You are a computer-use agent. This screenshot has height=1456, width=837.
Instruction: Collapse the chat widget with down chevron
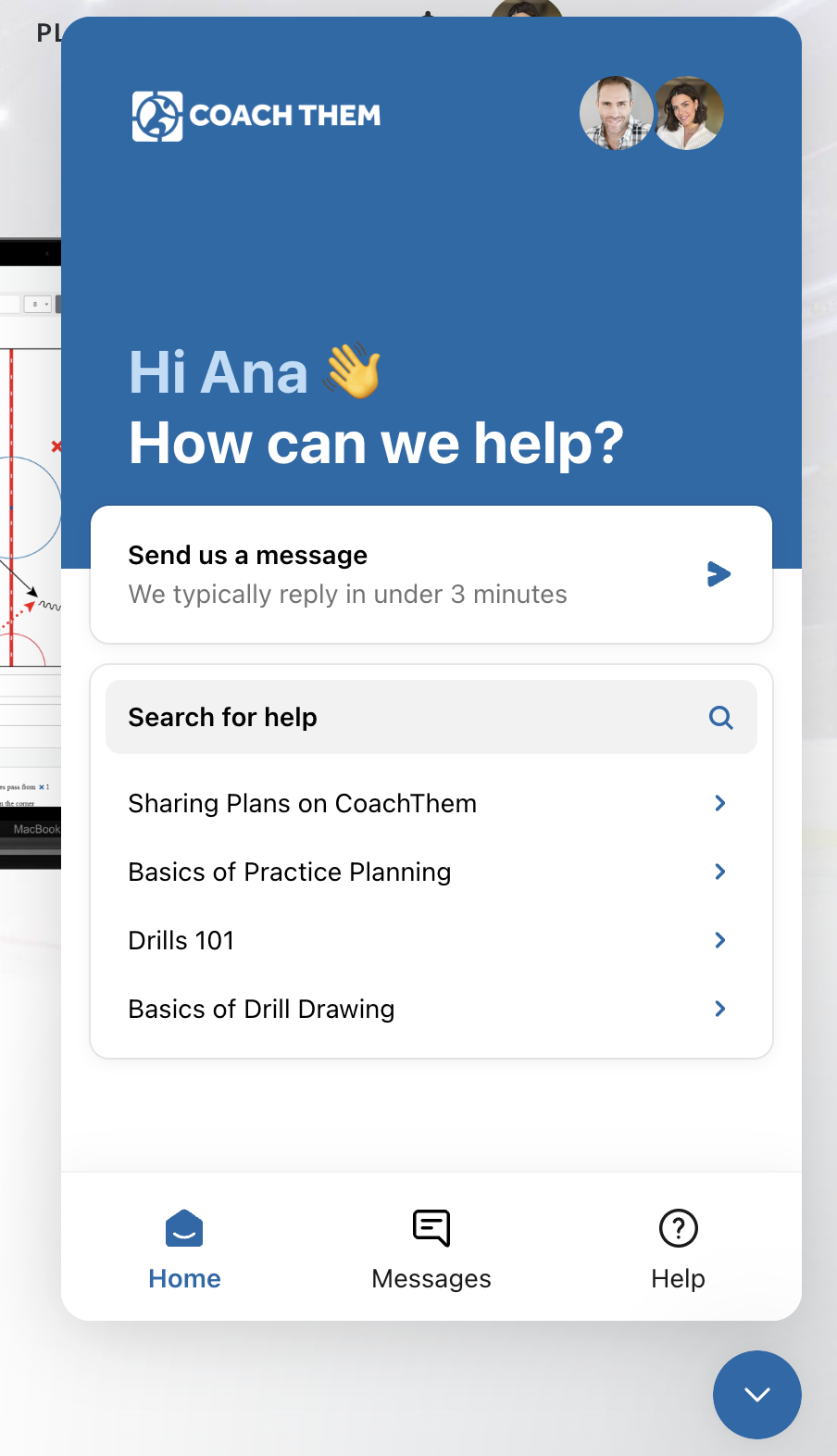(x=756, y=1394)
